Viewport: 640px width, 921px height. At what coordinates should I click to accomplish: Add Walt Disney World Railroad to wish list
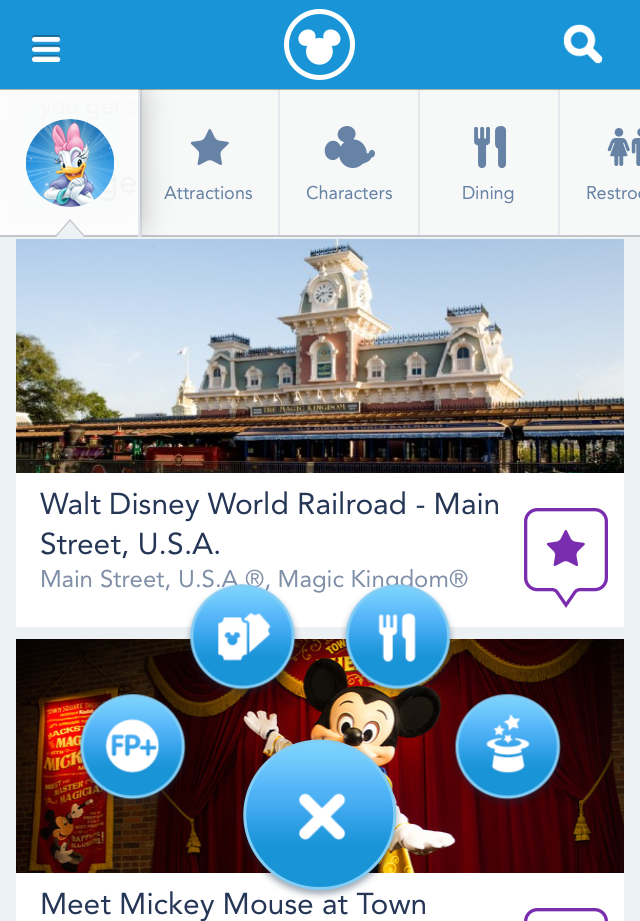point(566,550)
